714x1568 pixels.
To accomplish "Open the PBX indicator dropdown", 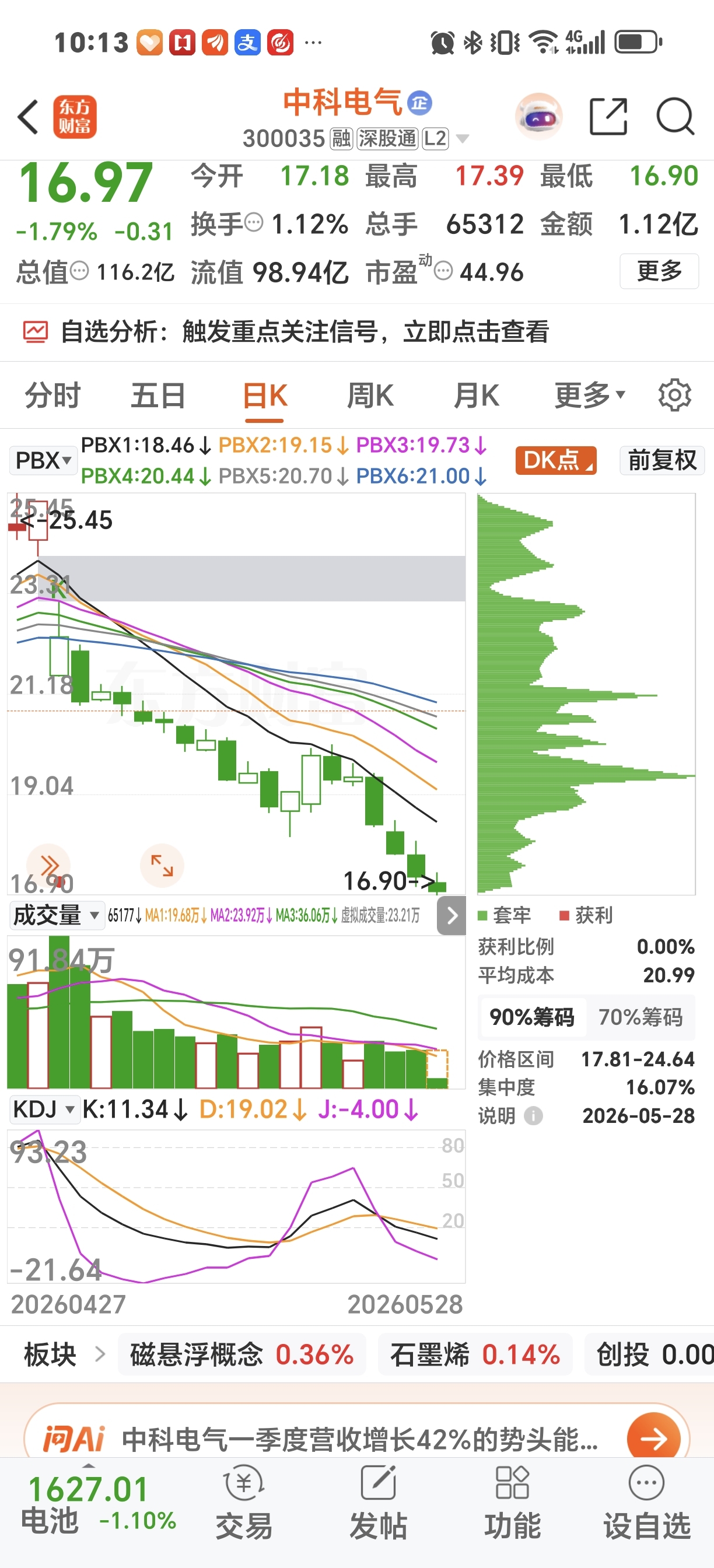I will (43, 460).
